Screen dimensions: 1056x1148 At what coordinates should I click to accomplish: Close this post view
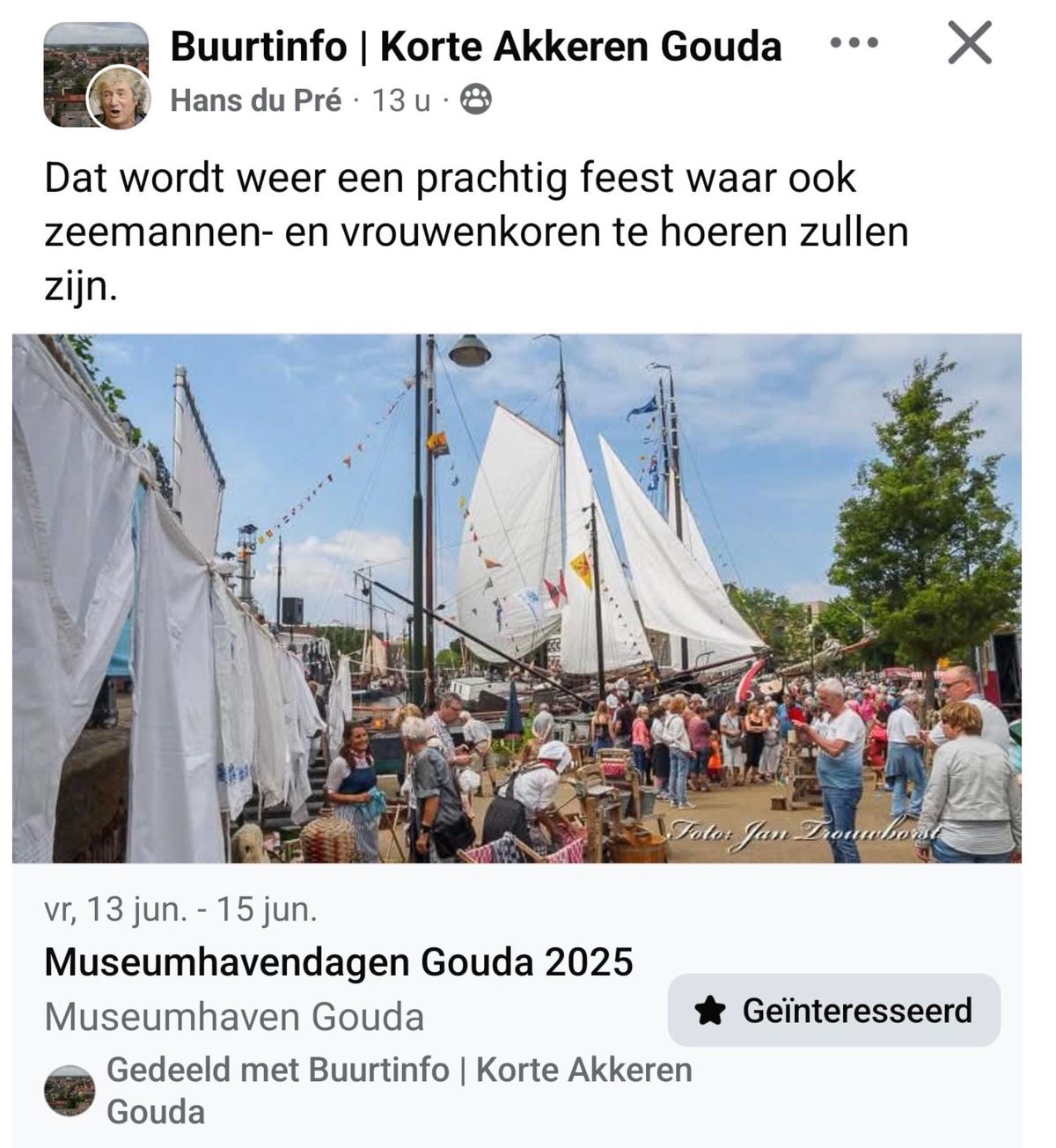click(969, 43)
